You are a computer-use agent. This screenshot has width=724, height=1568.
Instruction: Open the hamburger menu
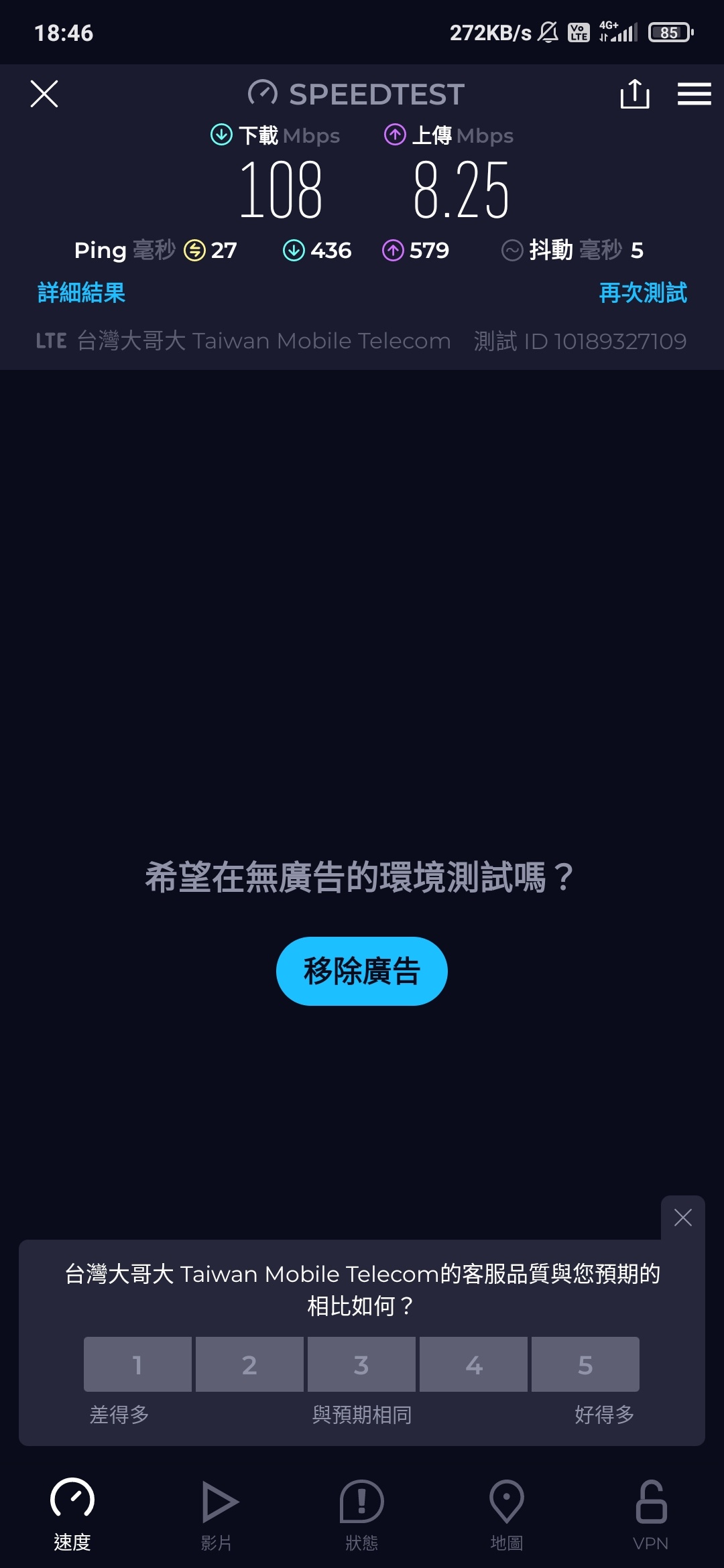pyautogui.click(x=694, y=94)
